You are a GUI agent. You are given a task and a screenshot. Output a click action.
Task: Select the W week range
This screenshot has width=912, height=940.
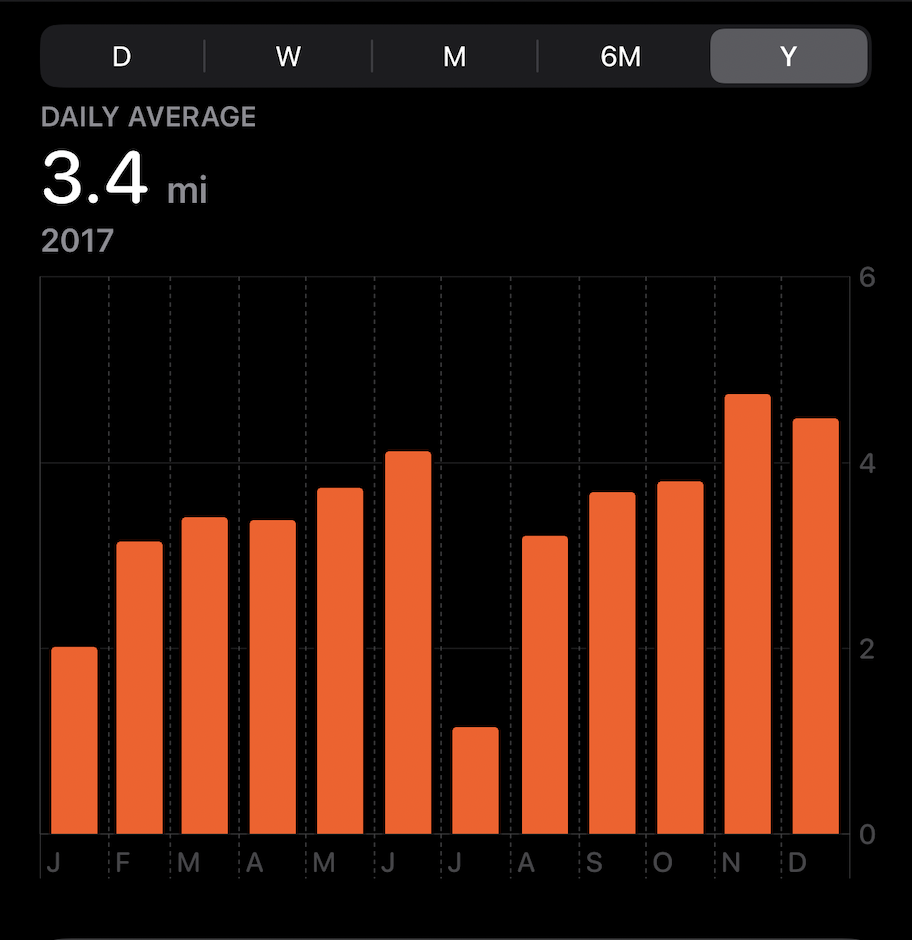tap(288, 56)
